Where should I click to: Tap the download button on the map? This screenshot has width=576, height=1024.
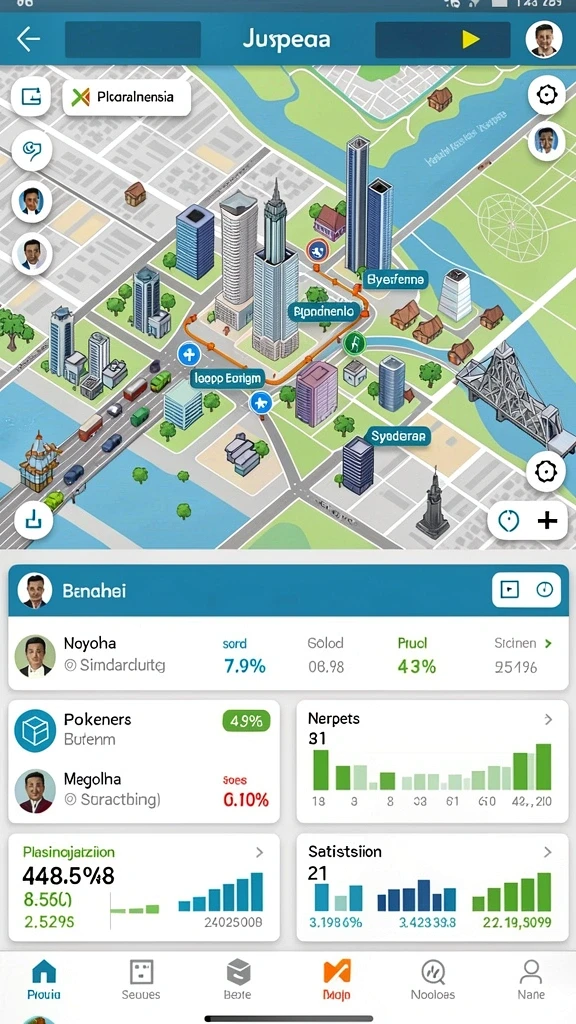(x=33, y=519)
